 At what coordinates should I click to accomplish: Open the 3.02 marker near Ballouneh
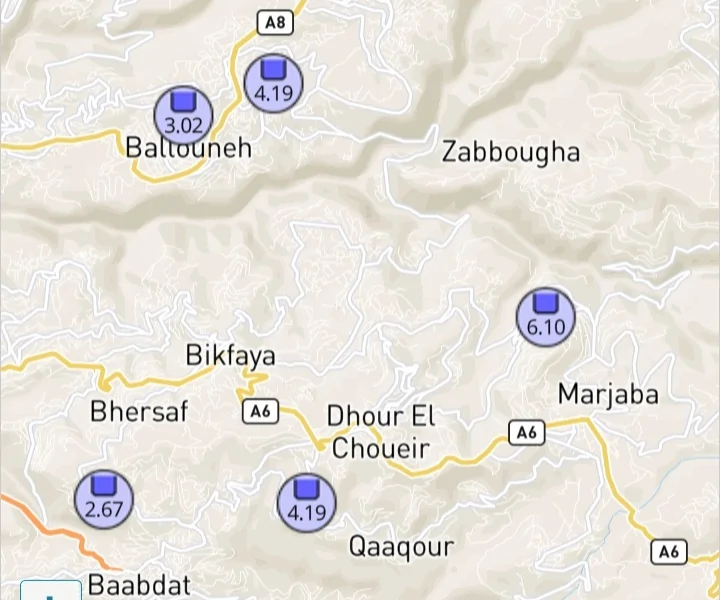(x=183, y=113)
